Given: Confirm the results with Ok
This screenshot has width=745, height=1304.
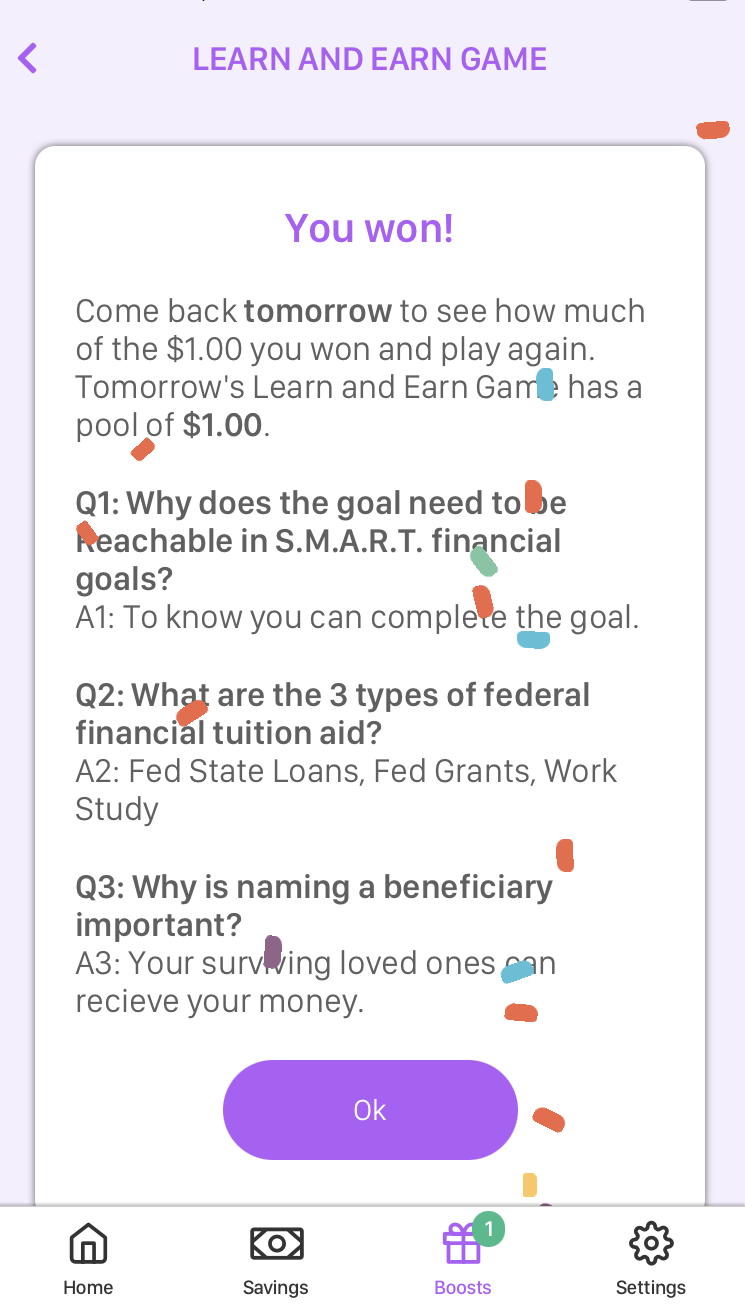Looking at the screenshot, I should (370, 1110).
